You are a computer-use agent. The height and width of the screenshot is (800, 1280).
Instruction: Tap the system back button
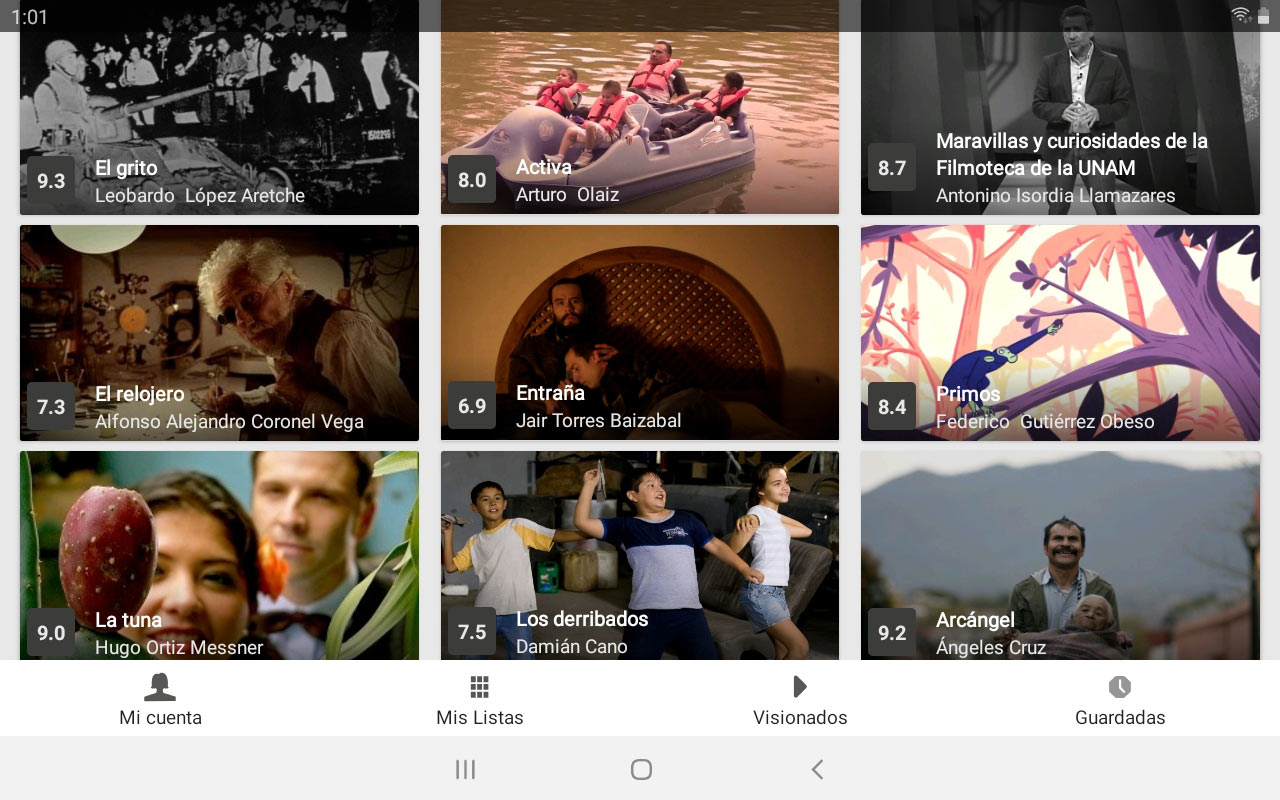coord(817,769)
